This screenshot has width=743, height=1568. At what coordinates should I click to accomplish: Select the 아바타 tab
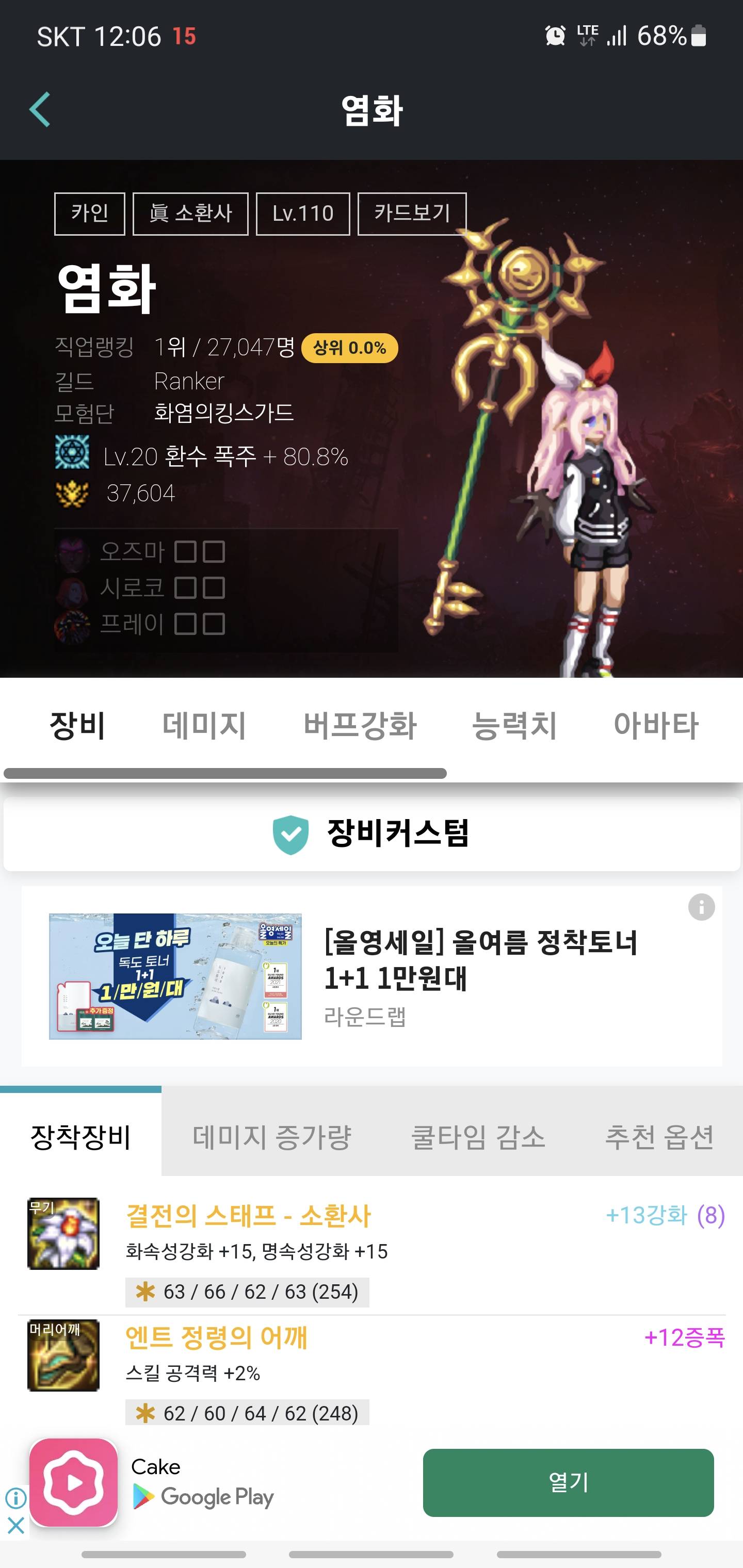point(656,726)
